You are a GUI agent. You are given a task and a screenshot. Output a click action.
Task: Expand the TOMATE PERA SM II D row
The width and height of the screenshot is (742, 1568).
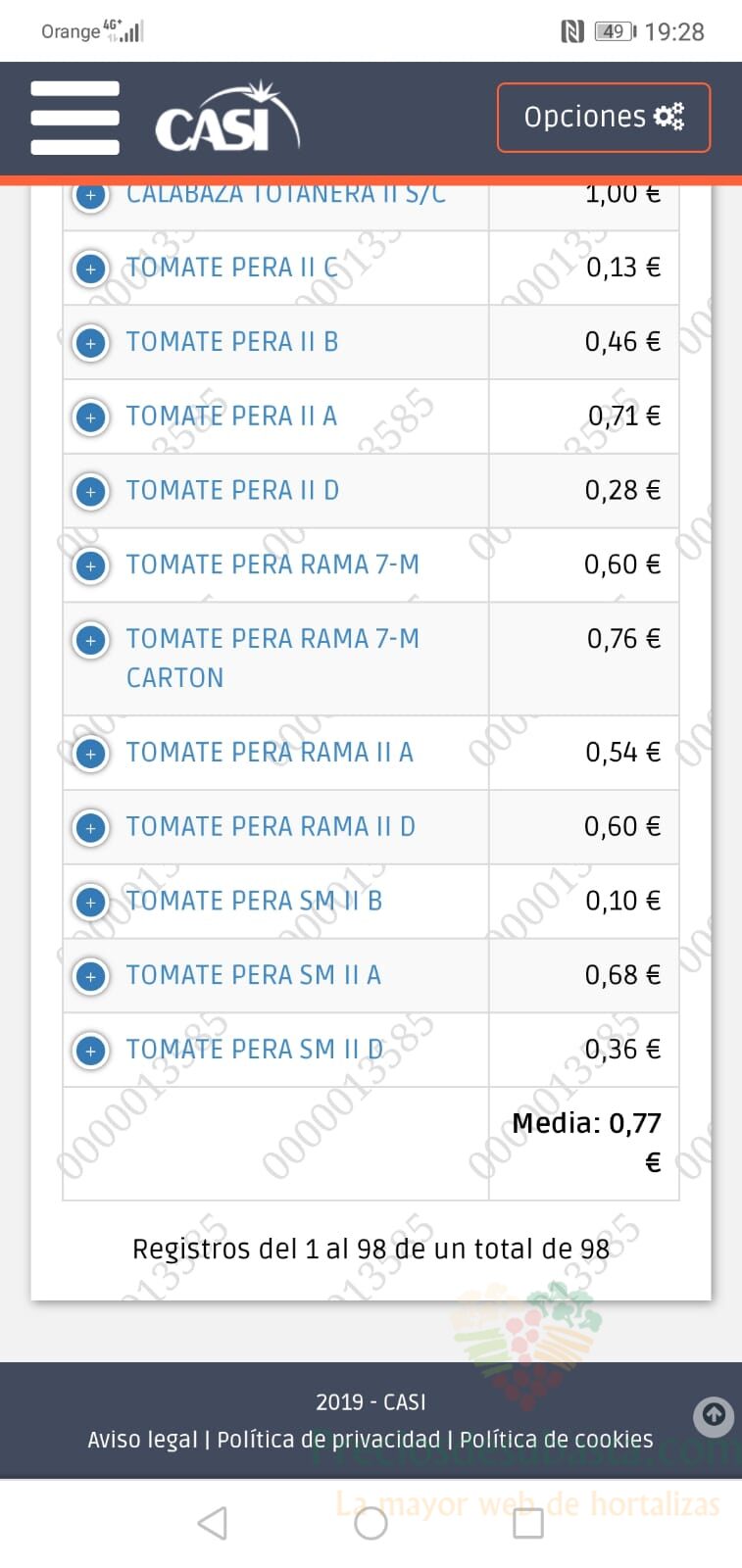91,1051
